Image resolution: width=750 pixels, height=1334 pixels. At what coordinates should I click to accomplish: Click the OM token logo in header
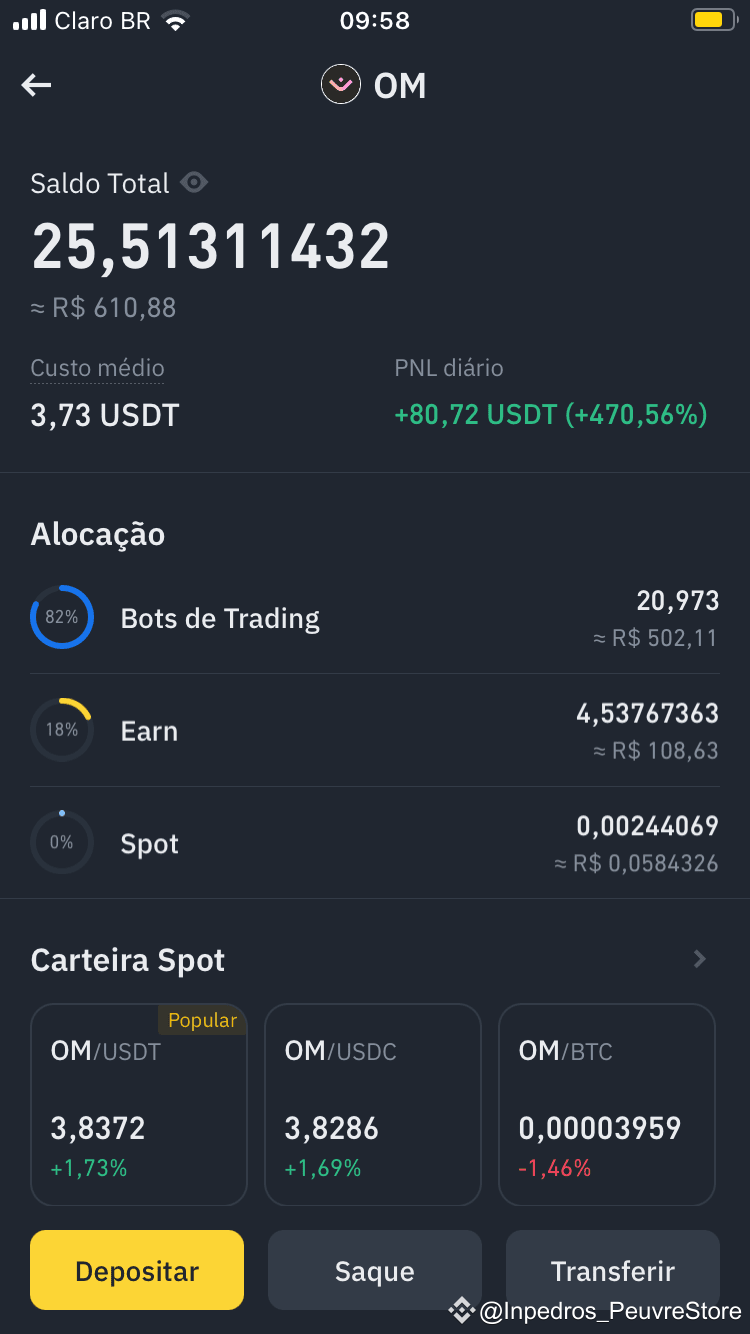point(340,85)
